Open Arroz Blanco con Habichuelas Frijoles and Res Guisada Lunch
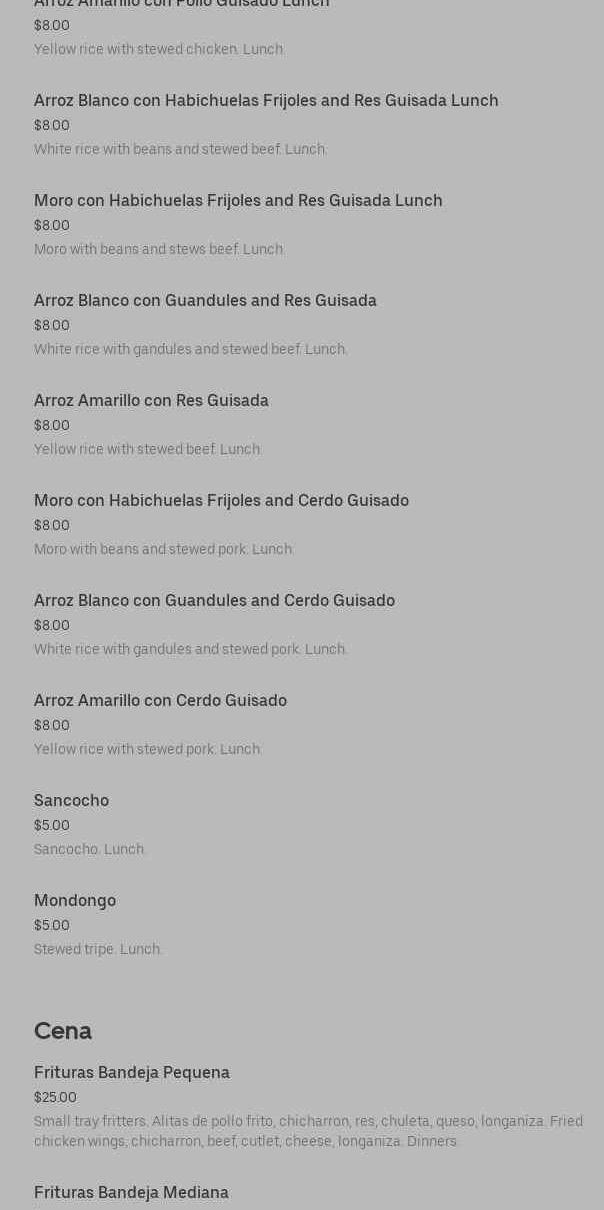Image resolution: width=604 pixels, height=1210 pixels. point(266,101)
